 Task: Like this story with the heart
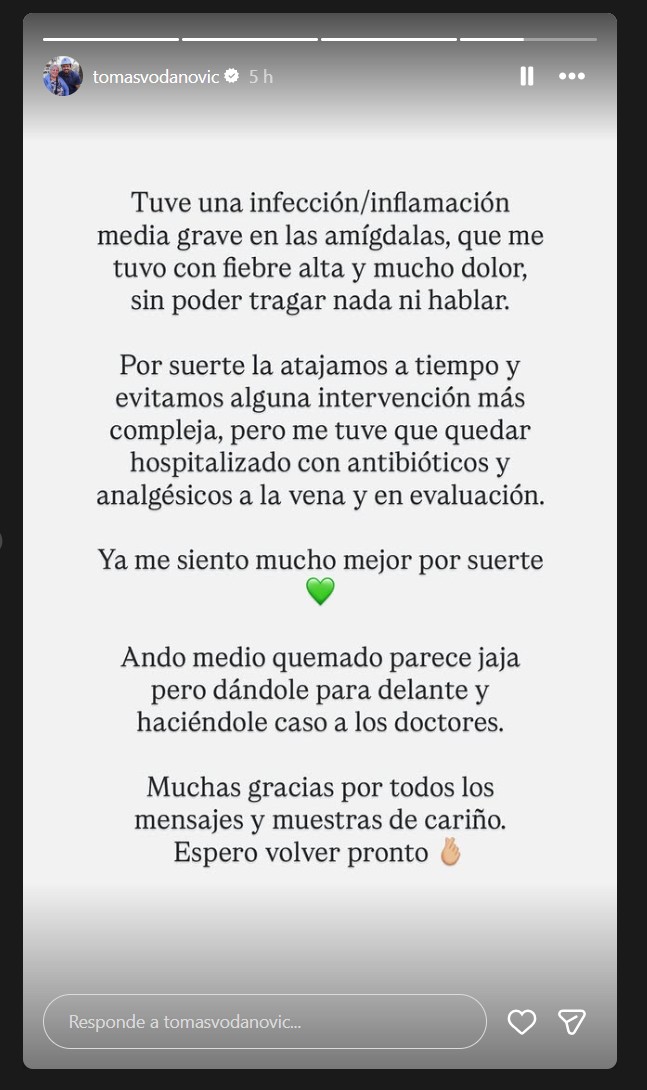pyautogui.click(x=522, y=1022)
